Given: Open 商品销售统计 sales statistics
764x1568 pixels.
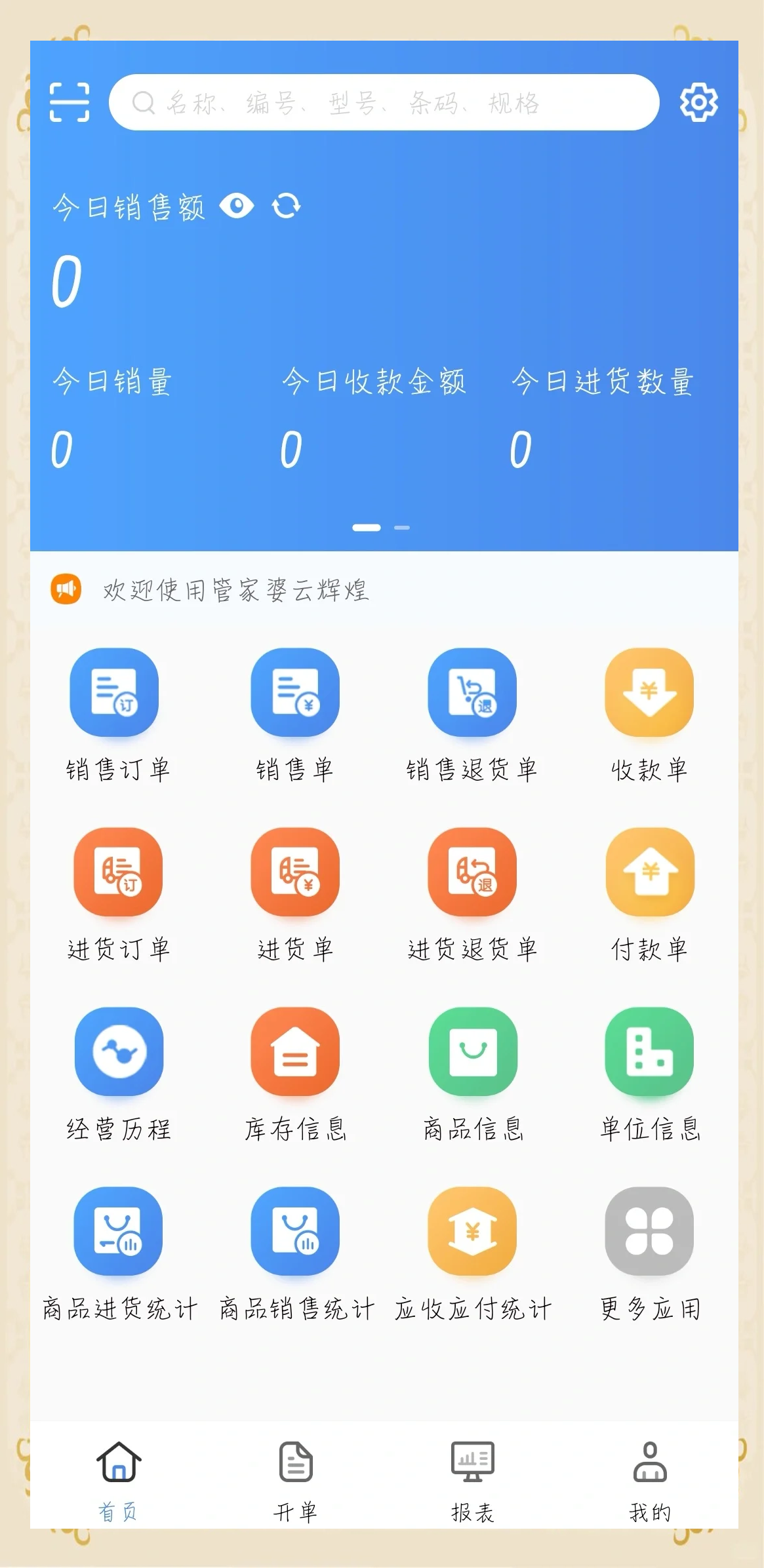Looking at the screenshot, I should [295, 1231].
